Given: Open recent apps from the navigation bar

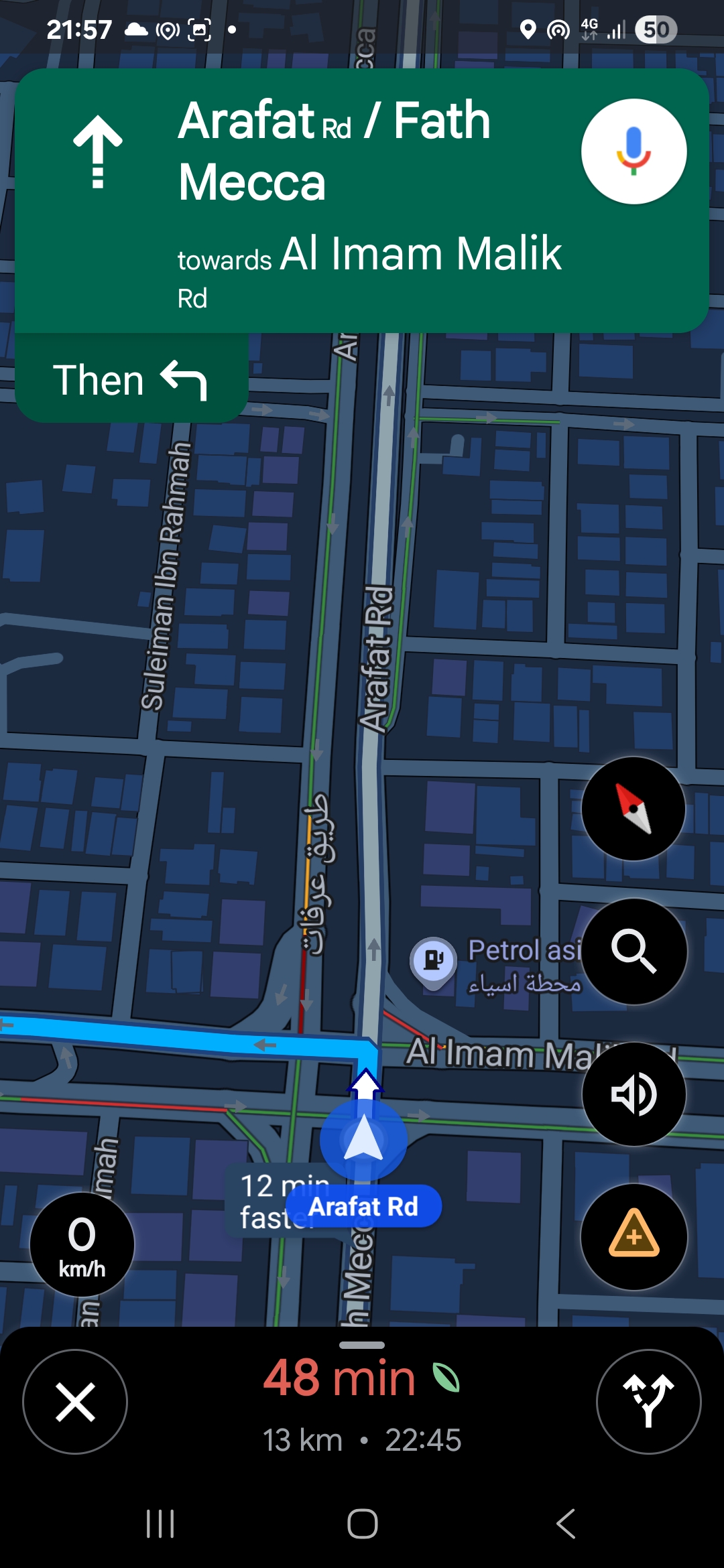Looking at the screenshot, I should 160,1524.
